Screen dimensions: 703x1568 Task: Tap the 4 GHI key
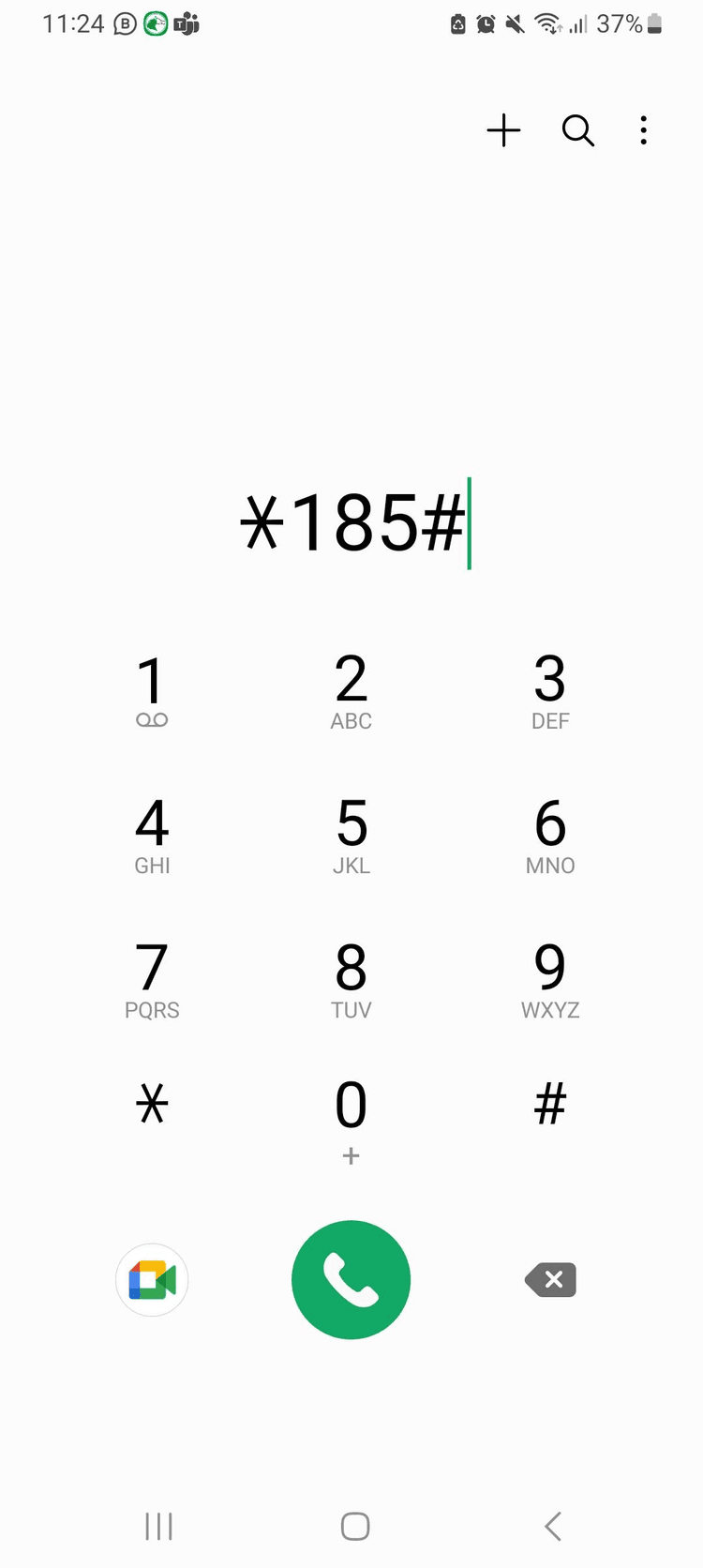pyautogui.click(x=152, y=835)
